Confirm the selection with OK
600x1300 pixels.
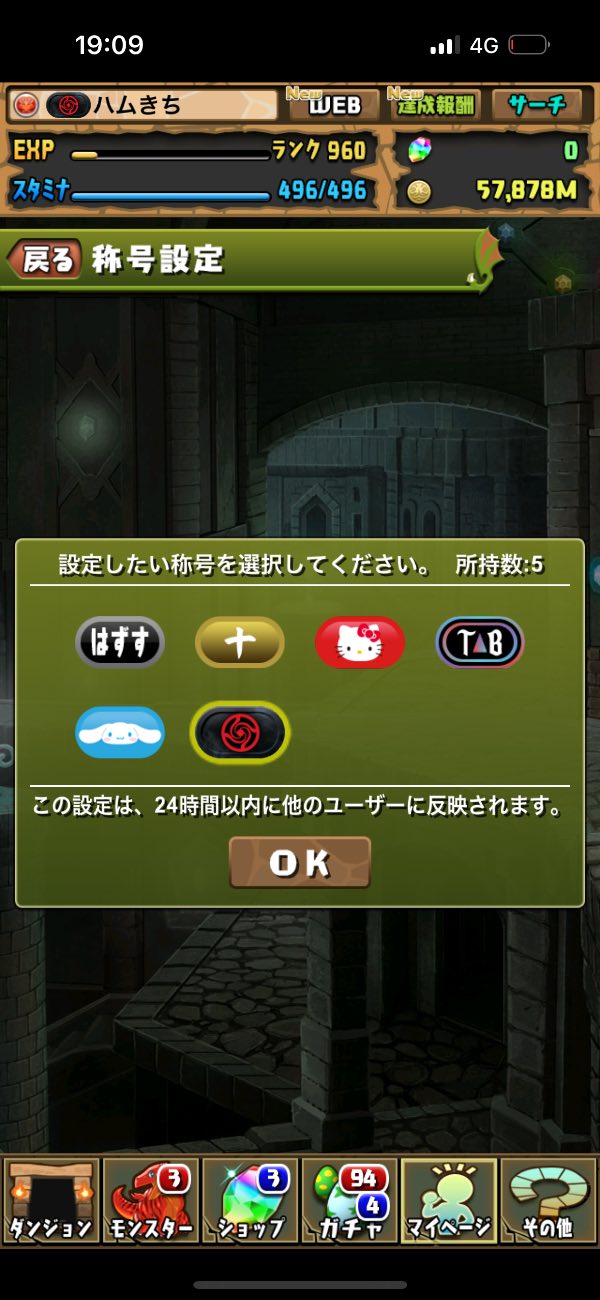[x=300, y=863]
